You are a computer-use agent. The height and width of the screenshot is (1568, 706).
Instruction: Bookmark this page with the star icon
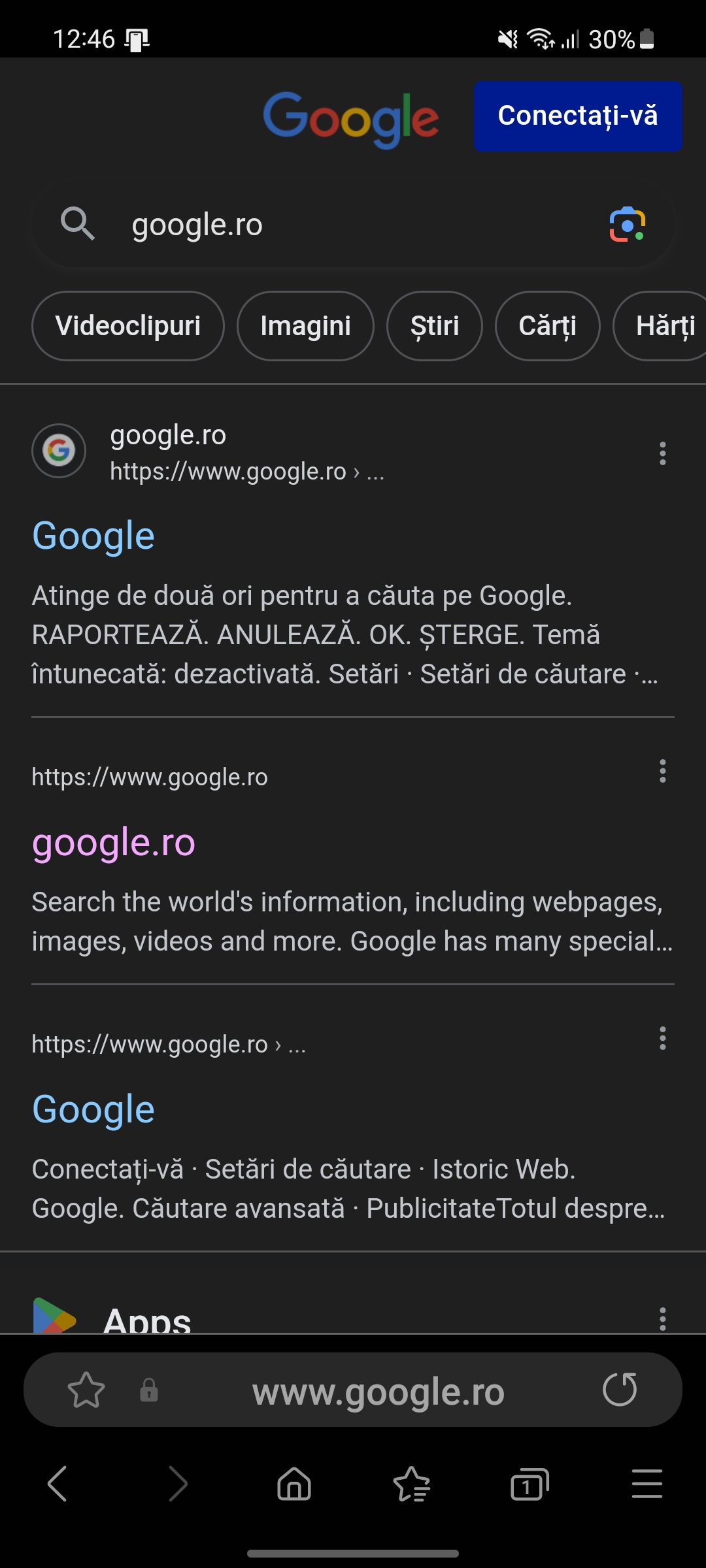[x=86, y=1390]
